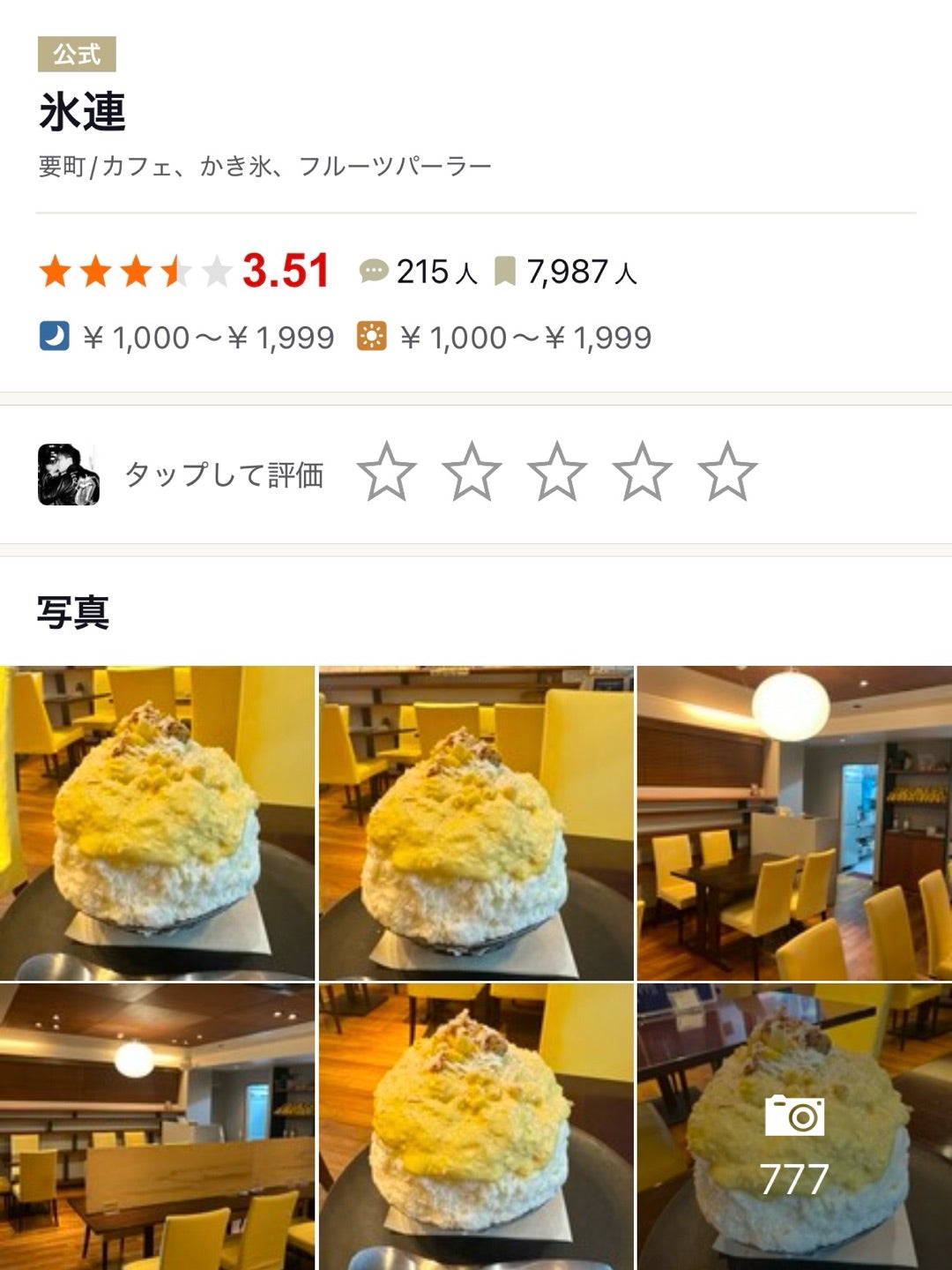Open interior photo with wooden partition
952x1270 pixels.
click(157, 1126)
